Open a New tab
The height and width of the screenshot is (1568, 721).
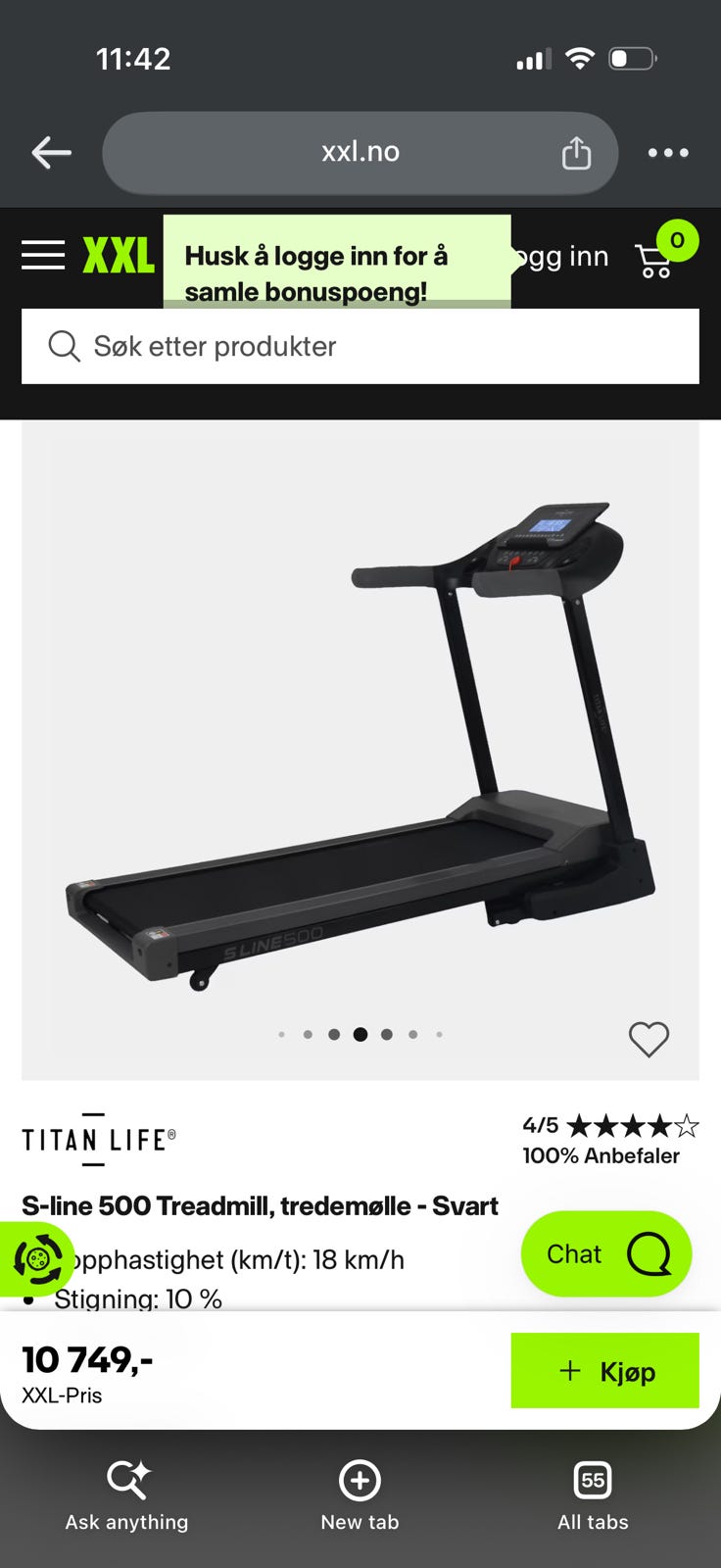(360, 1496)
